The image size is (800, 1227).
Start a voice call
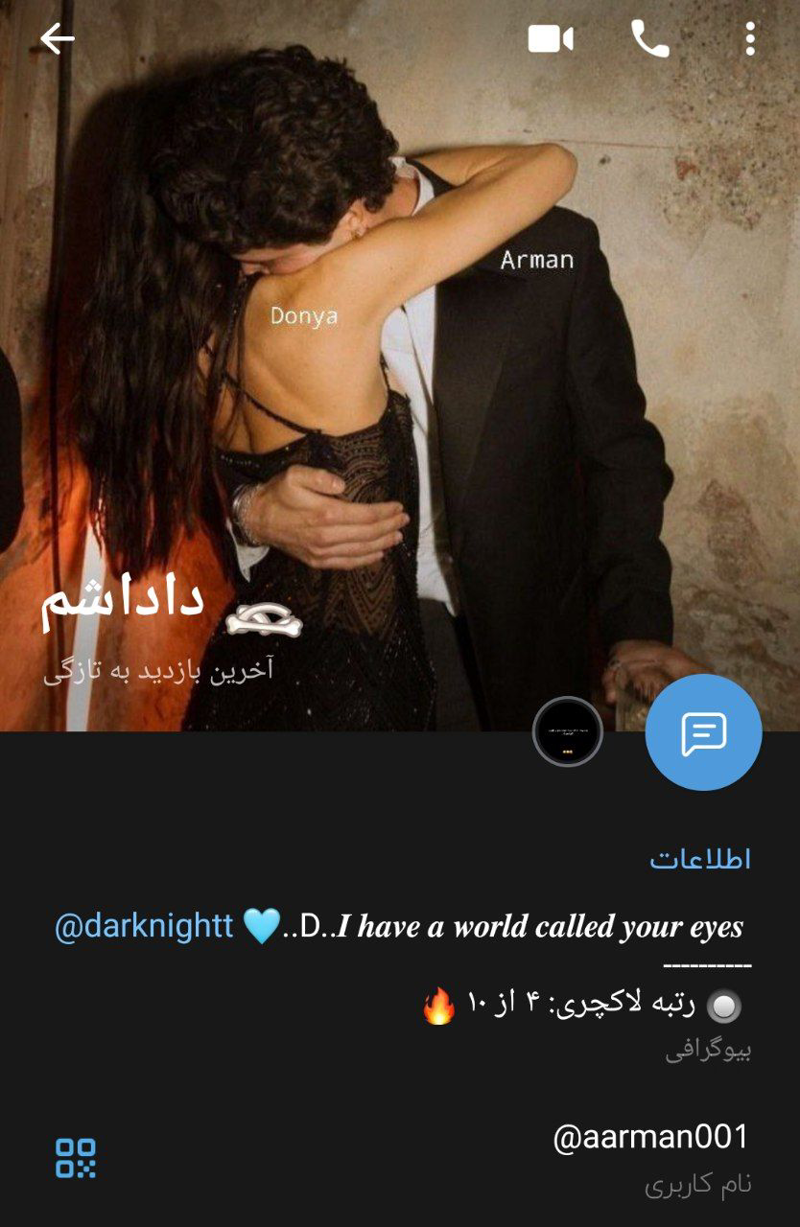coord(649,39)
